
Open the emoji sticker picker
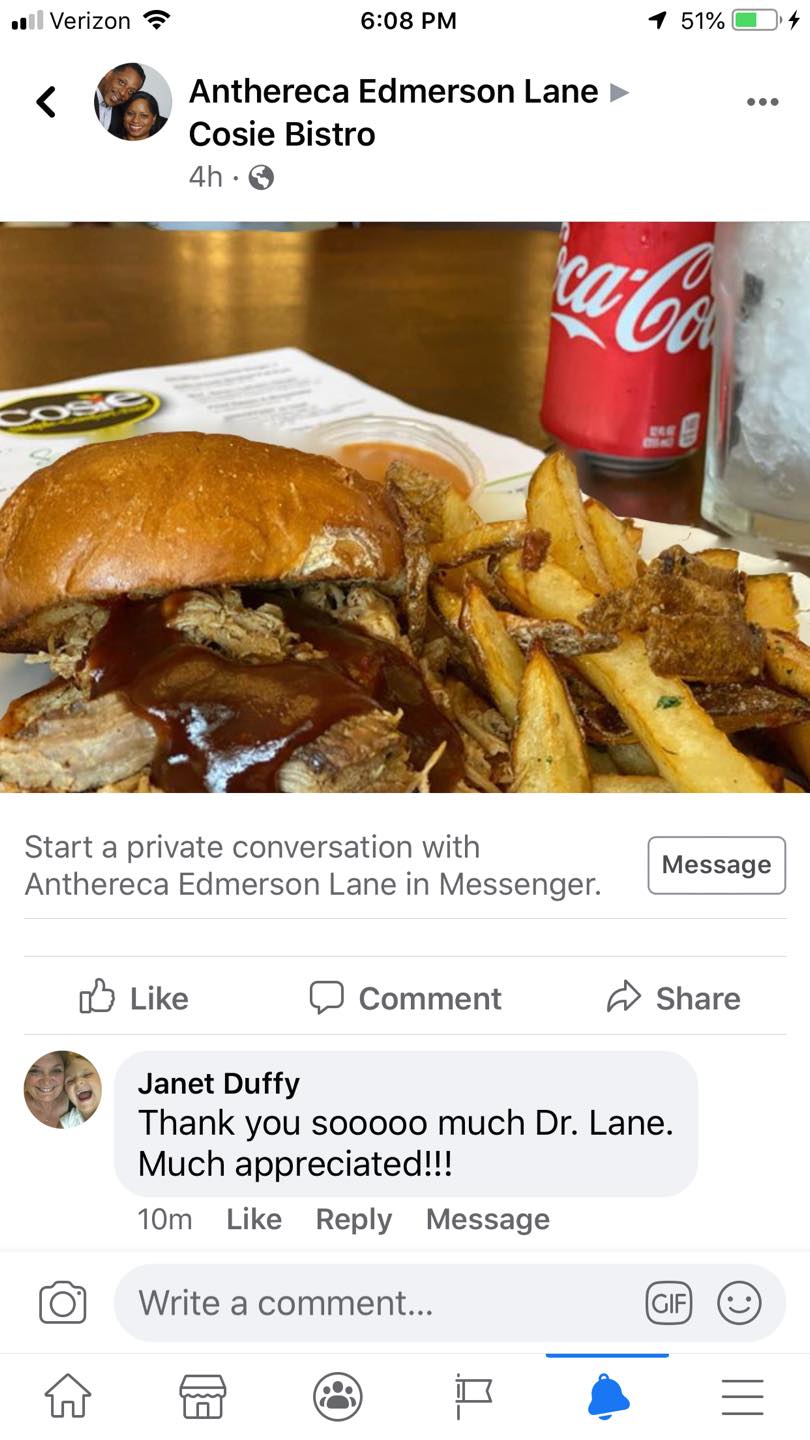tap(739, 1303)
